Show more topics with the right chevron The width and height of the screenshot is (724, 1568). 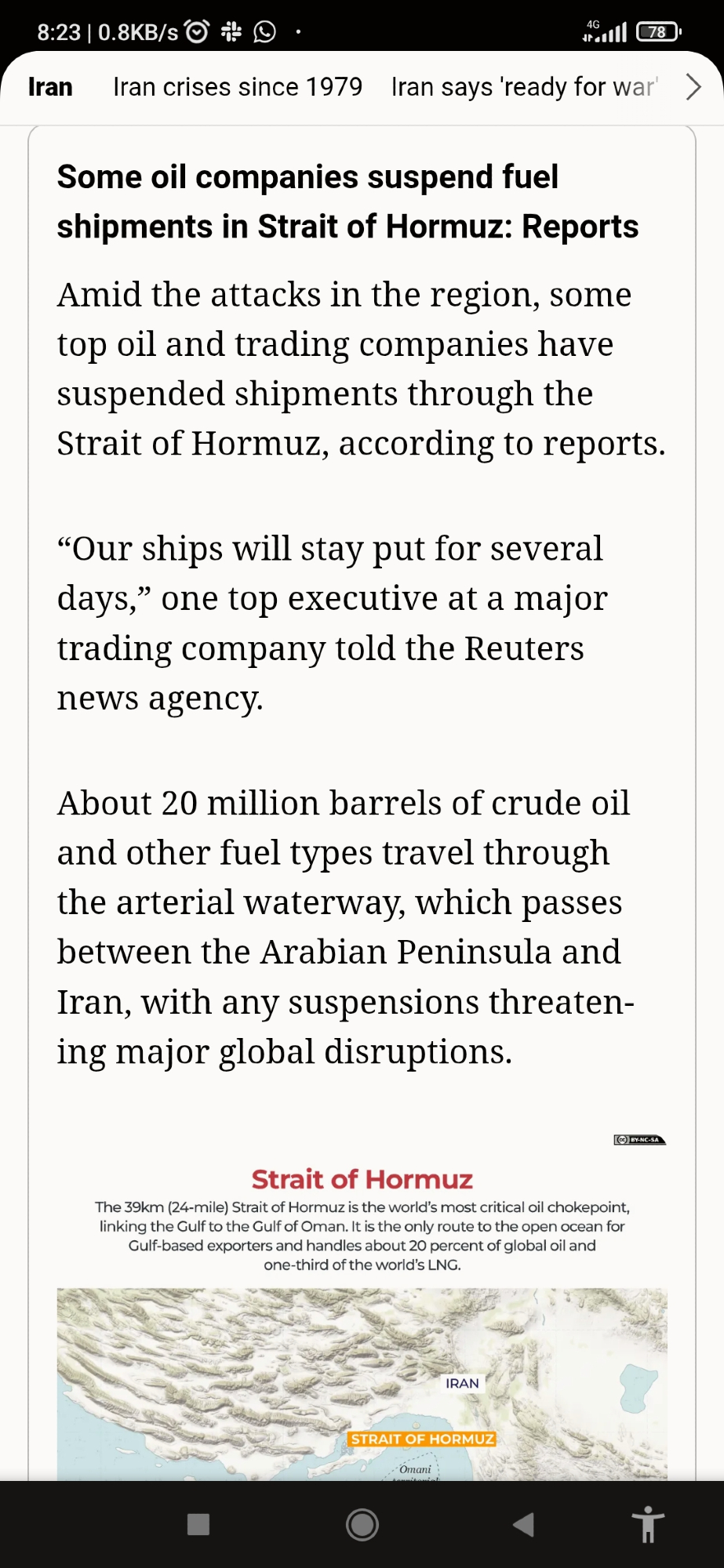[693, 87]
